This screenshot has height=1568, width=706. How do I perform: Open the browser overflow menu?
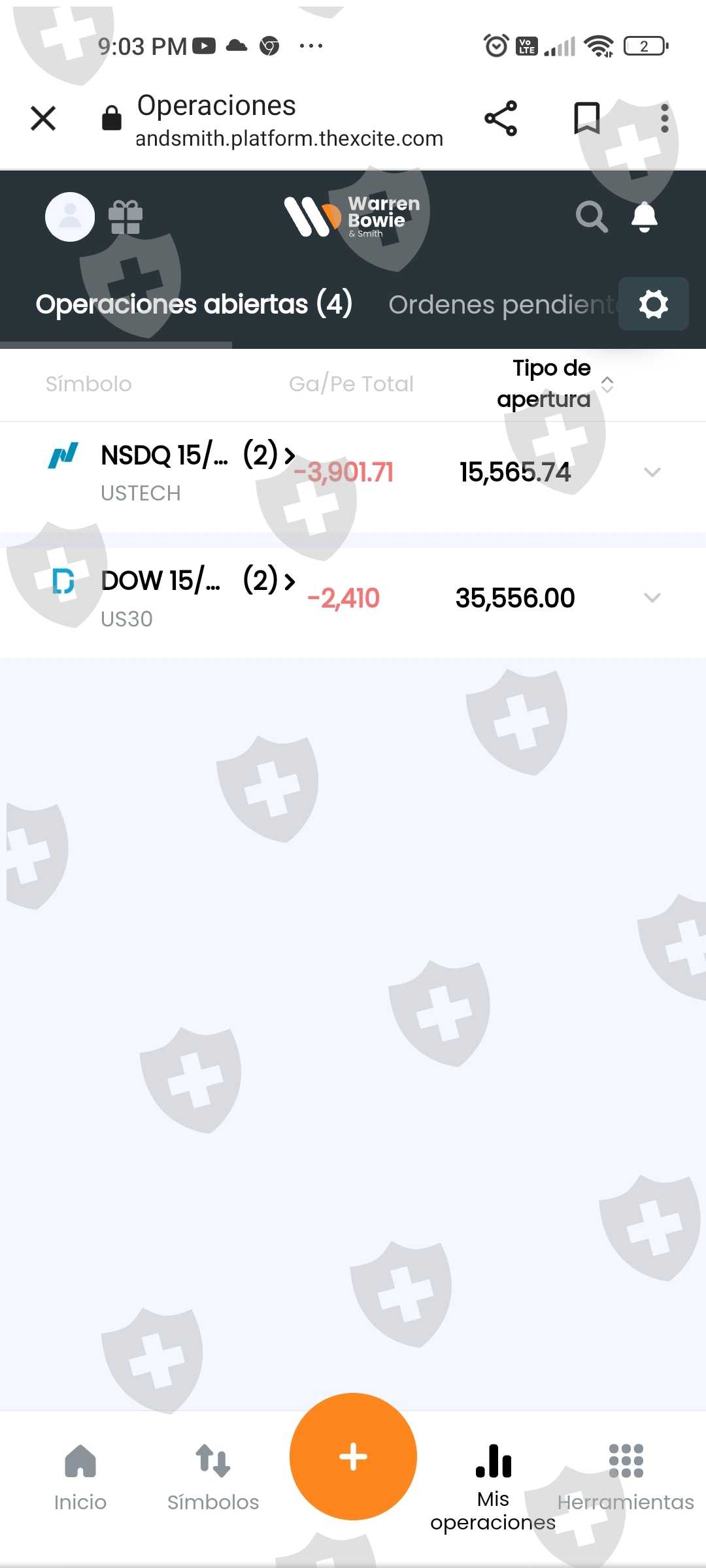point(664,118)
